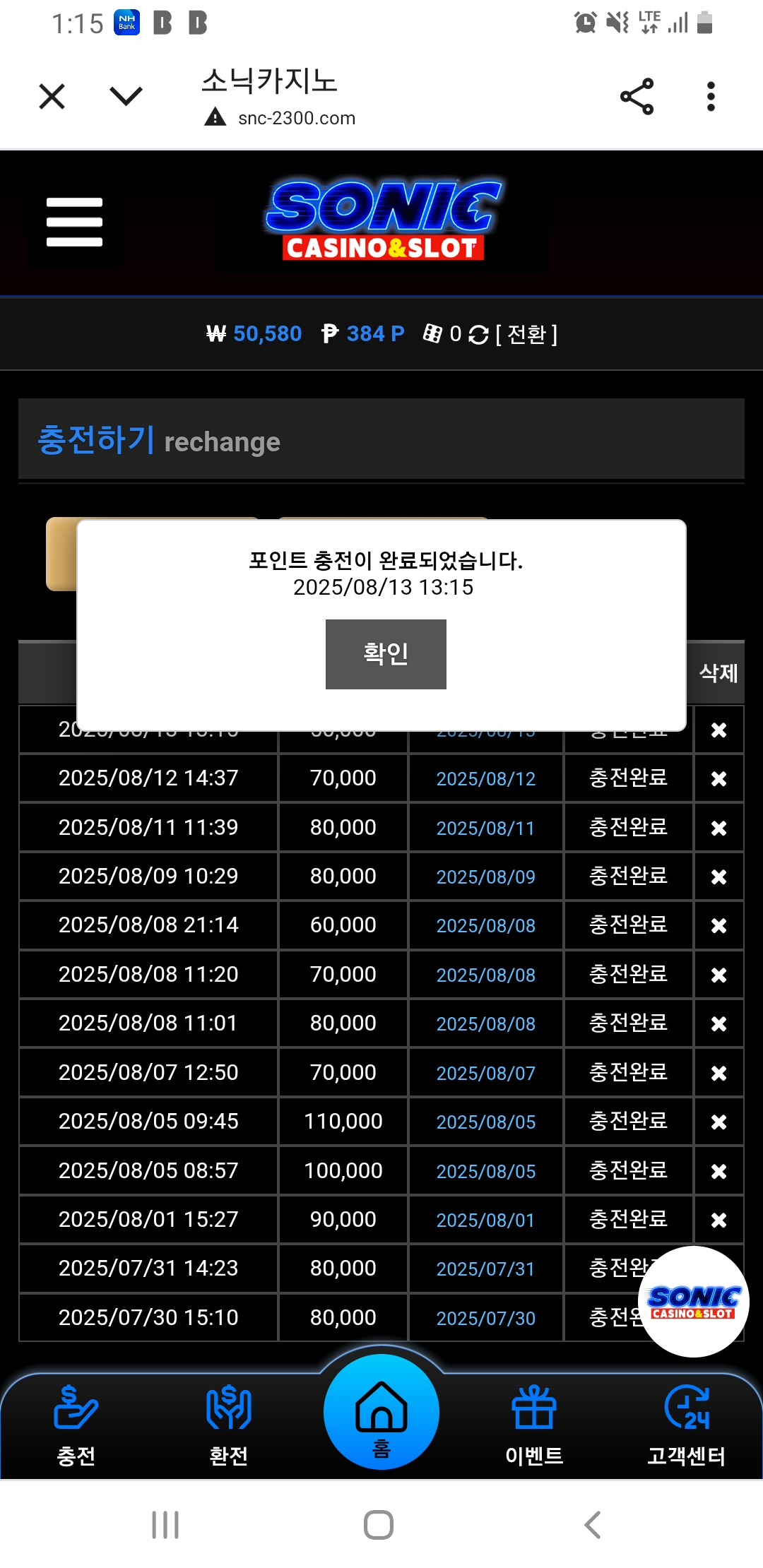Tap the 전환 point conversion link
The height and width of the screenshot is (1568, 763).
(x=526, y=334)
